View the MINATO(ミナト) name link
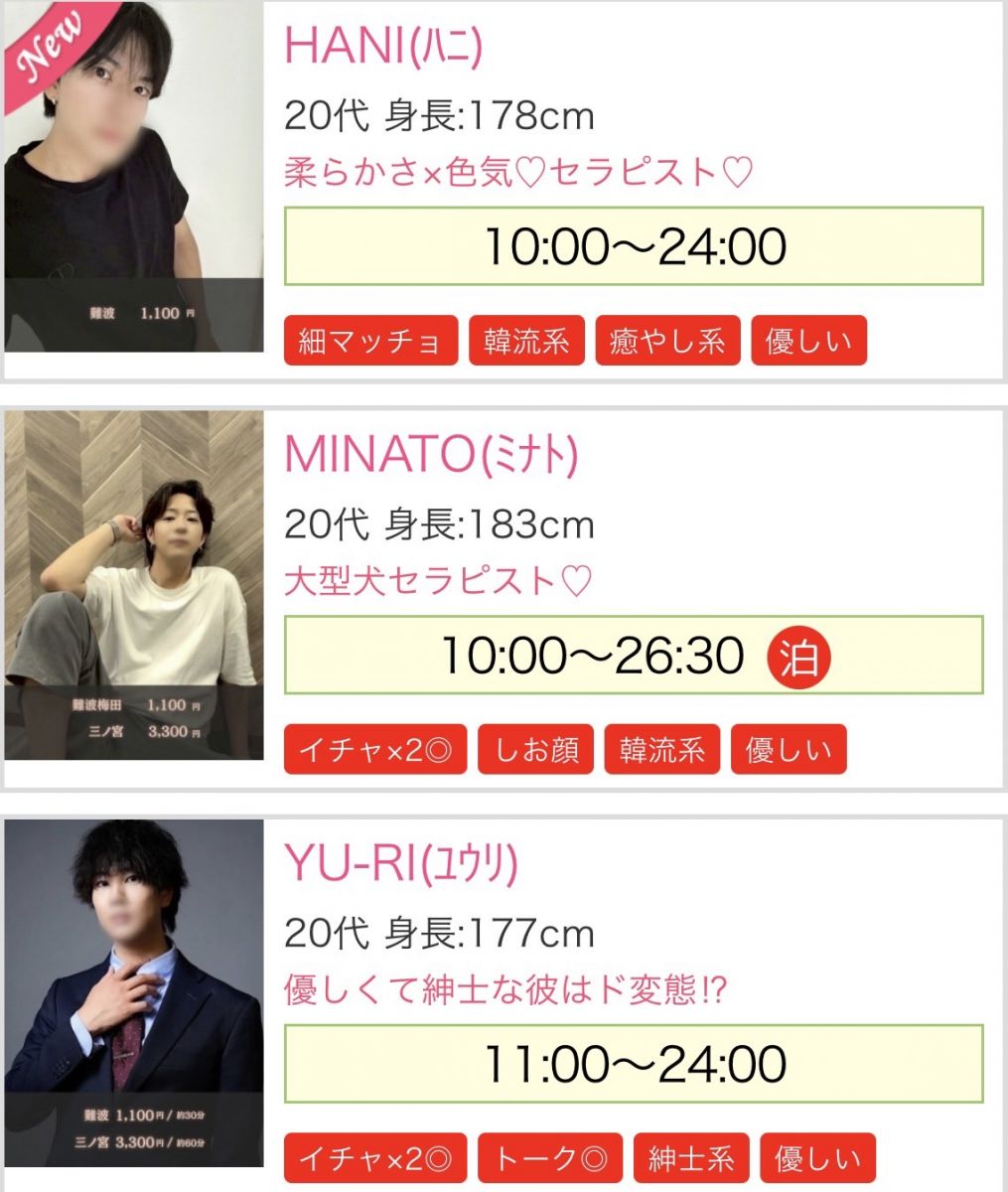The image size is (1008, 1192). pos(431,455)
